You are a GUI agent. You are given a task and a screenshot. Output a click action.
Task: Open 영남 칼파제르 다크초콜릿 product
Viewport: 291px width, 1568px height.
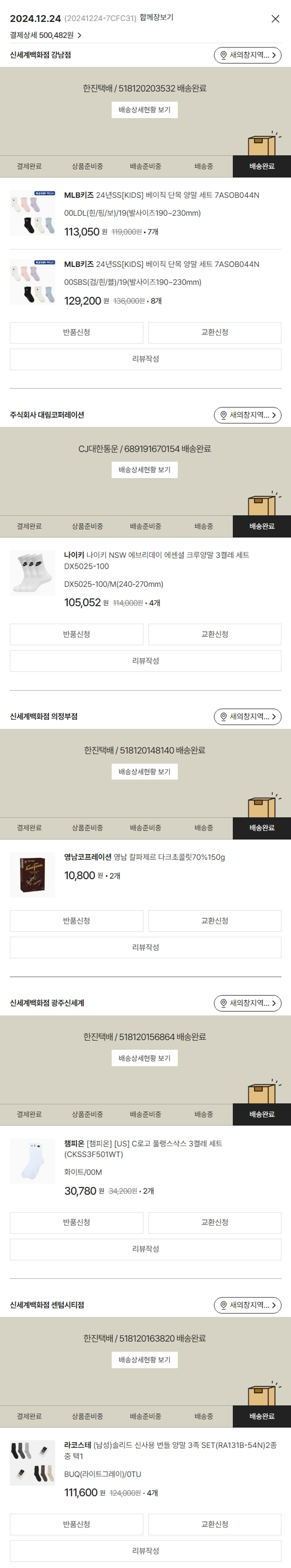(x=145, y=857)
